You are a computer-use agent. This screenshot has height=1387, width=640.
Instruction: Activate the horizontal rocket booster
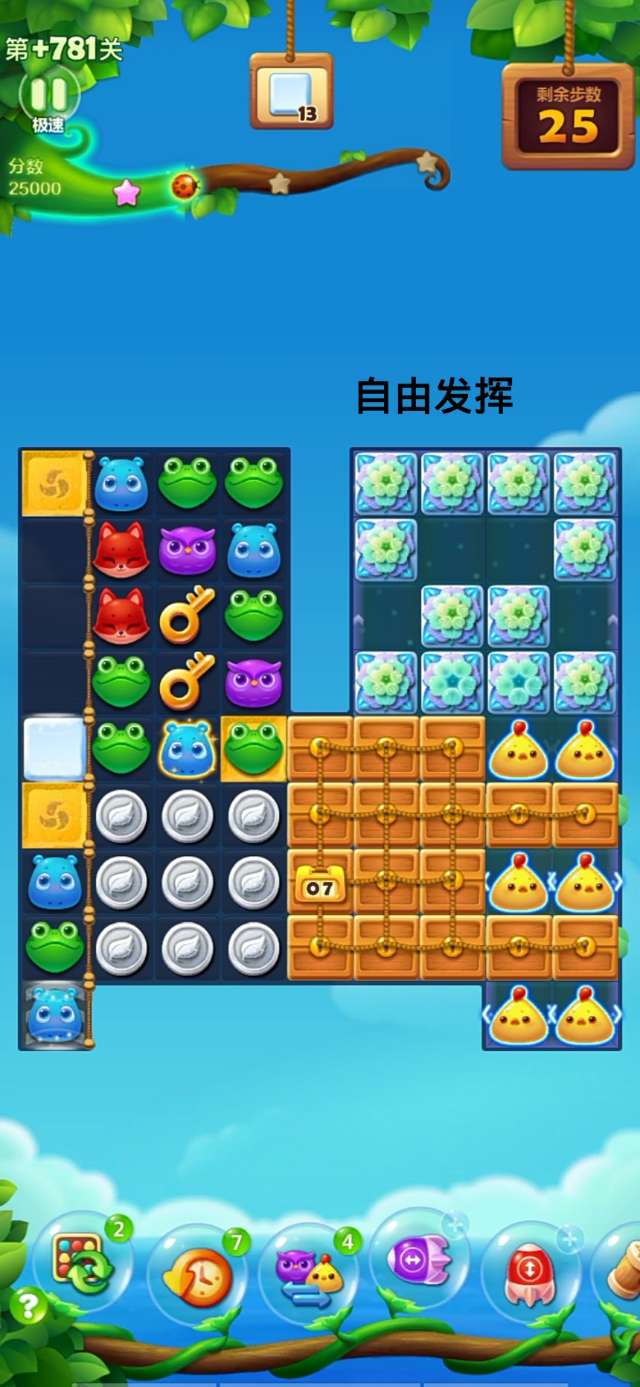point(419,1260)
